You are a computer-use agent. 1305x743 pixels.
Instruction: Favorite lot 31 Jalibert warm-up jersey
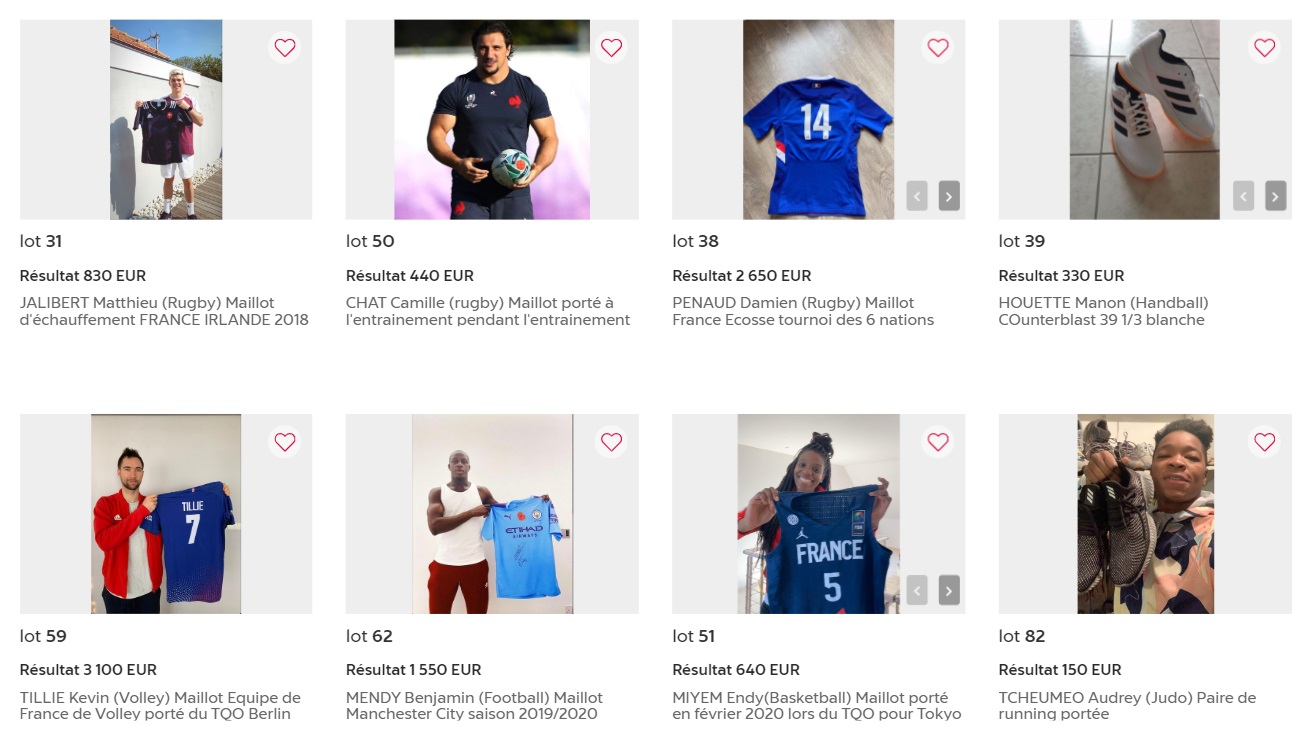click(x=285, y=47)
